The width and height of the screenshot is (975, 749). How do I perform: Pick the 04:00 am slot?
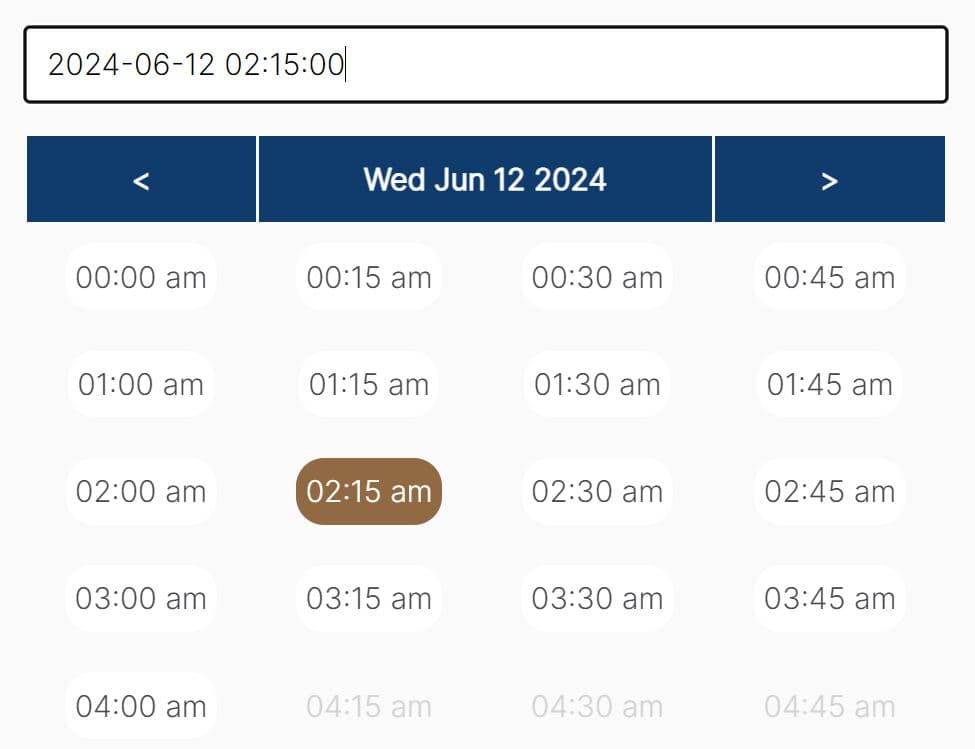(x=141, y=706)
